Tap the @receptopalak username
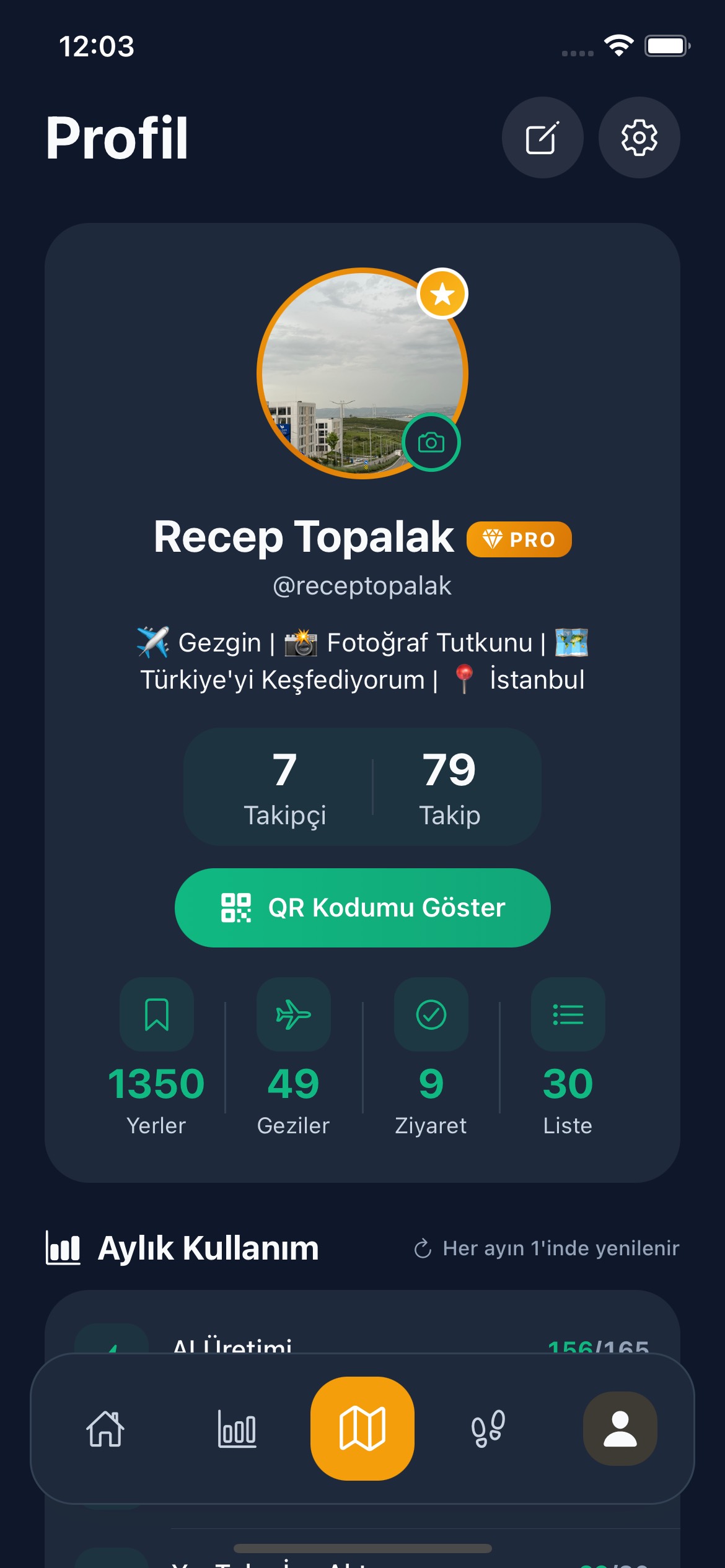Viewport: 725px width, 1568px height. click(x=362, y=585)
